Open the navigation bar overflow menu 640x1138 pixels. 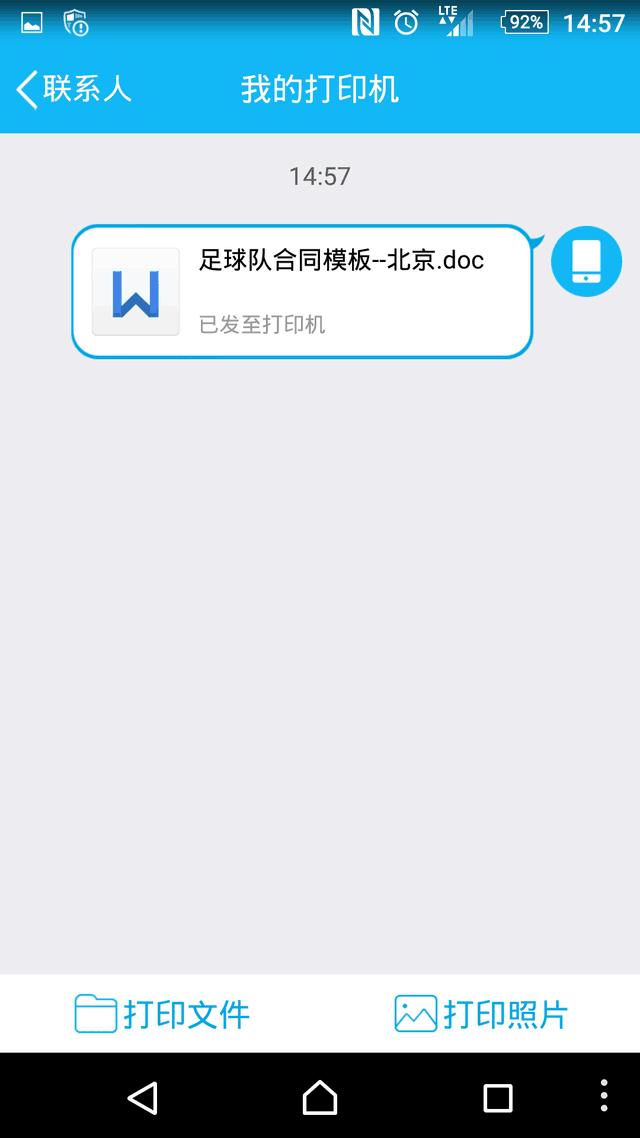(604, 1096)
